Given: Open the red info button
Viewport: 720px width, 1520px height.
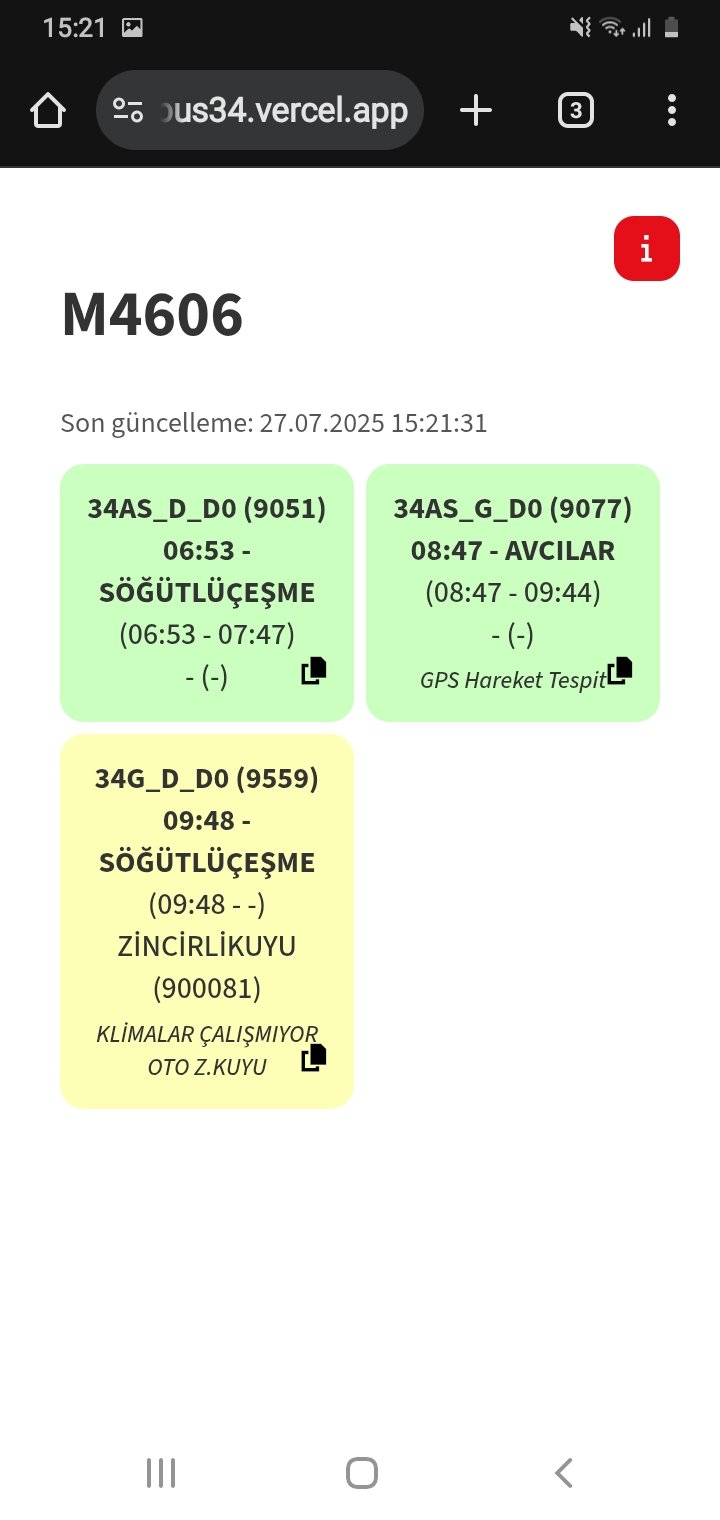Looking at the screenshot, I should (647, 248).
